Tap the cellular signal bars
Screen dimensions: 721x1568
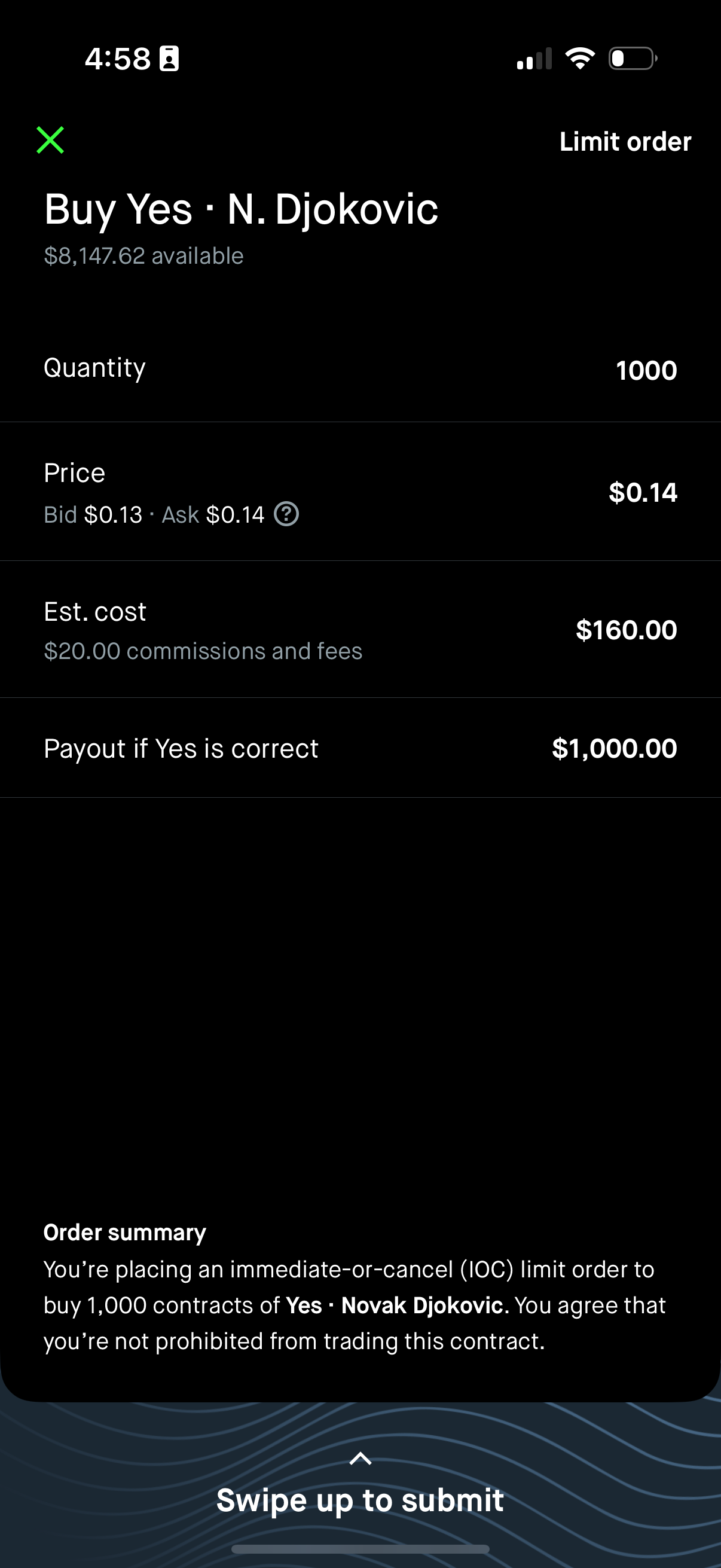pos(534,58)
